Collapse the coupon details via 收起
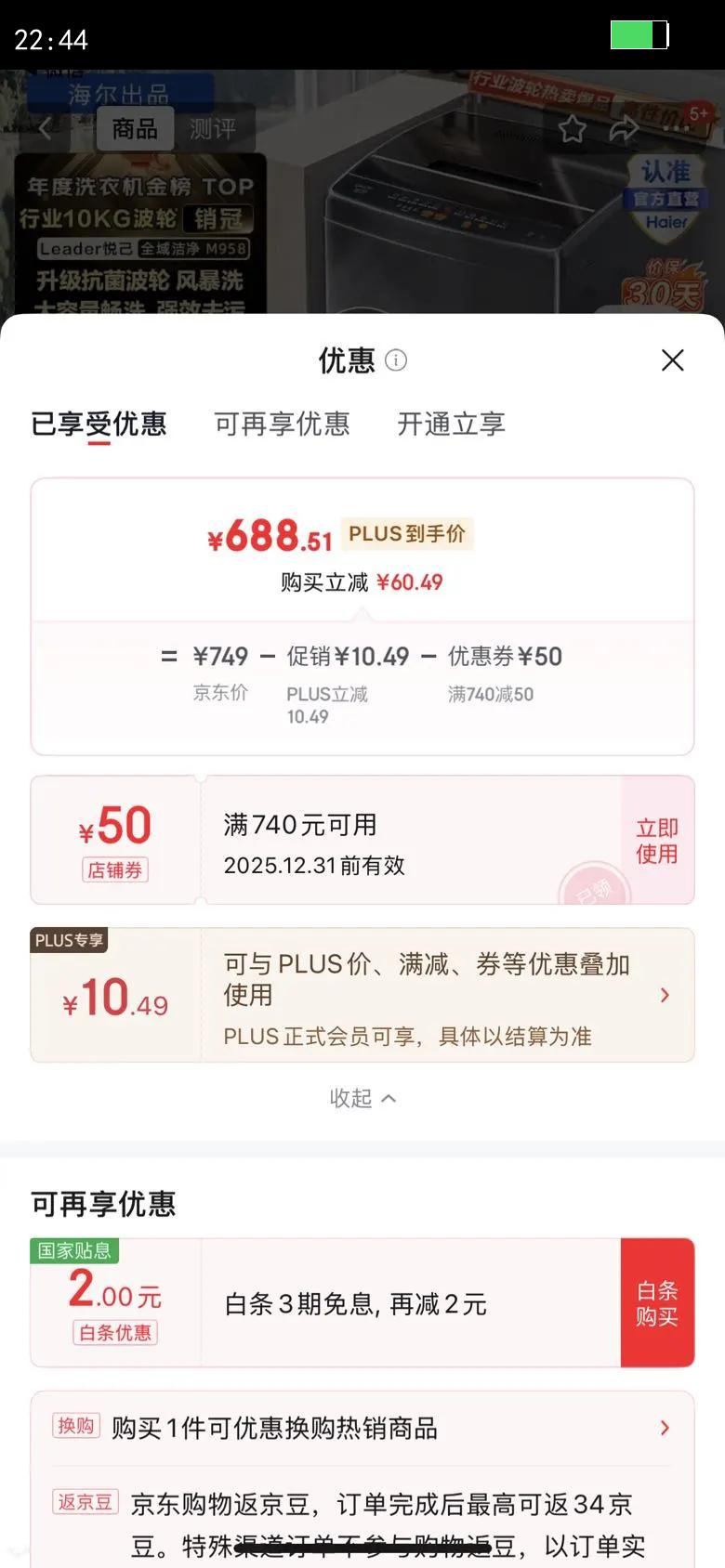The width and height of the screenshot is (725, 1568). tap(362, 1098)
